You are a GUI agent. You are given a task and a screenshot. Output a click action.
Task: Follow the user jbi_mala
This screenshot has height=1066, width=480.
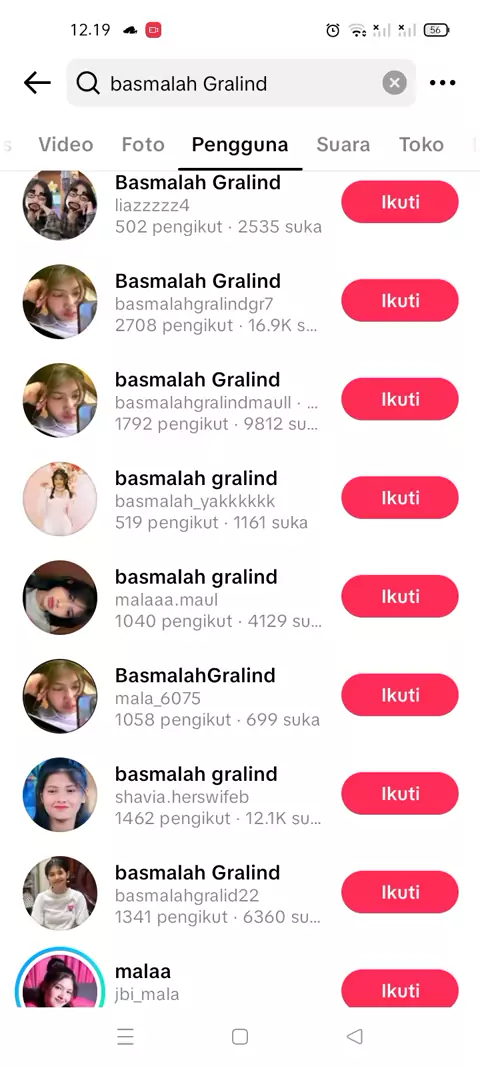click(x=400, y=988)
